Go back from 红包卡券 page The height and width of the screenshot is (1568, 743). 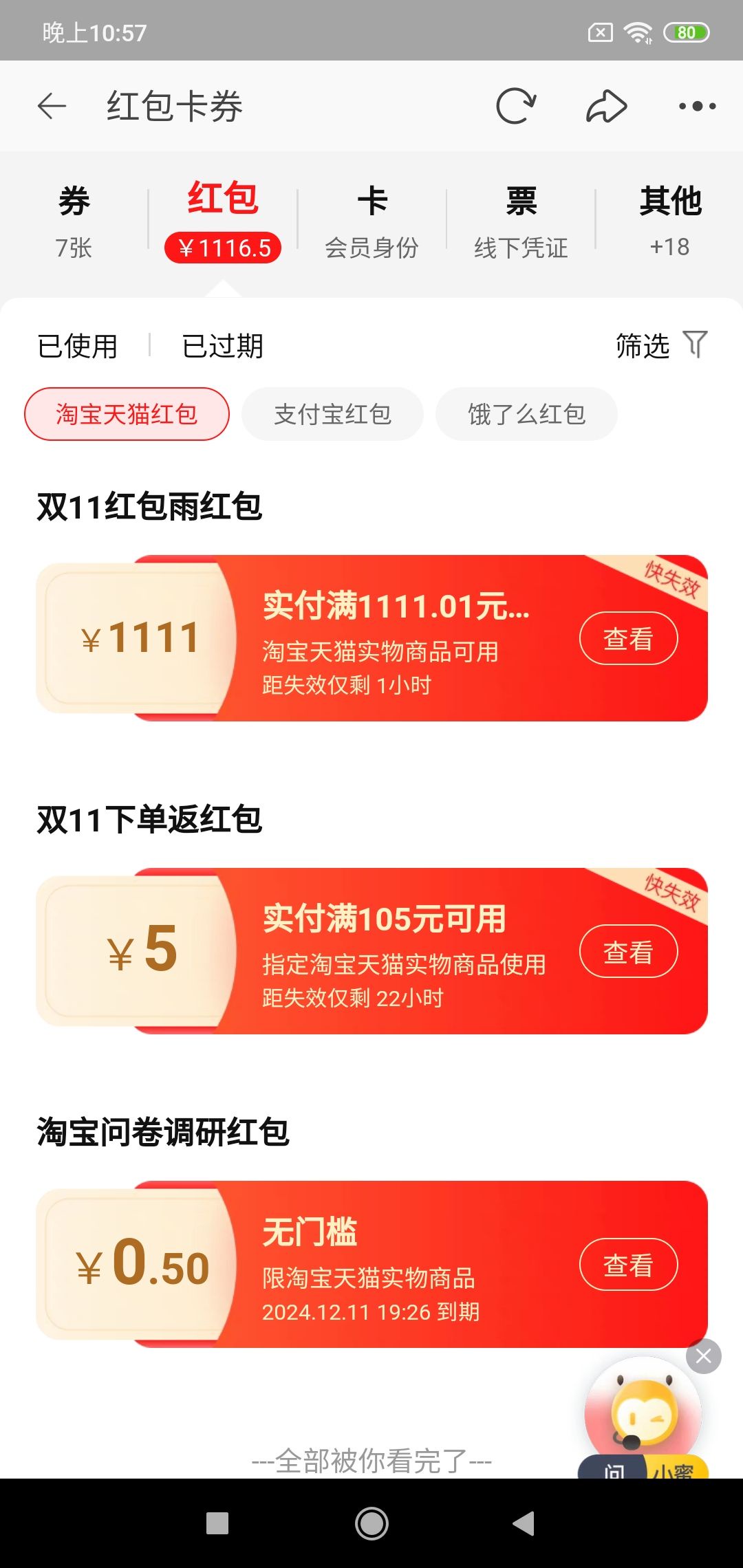[52, 107]
